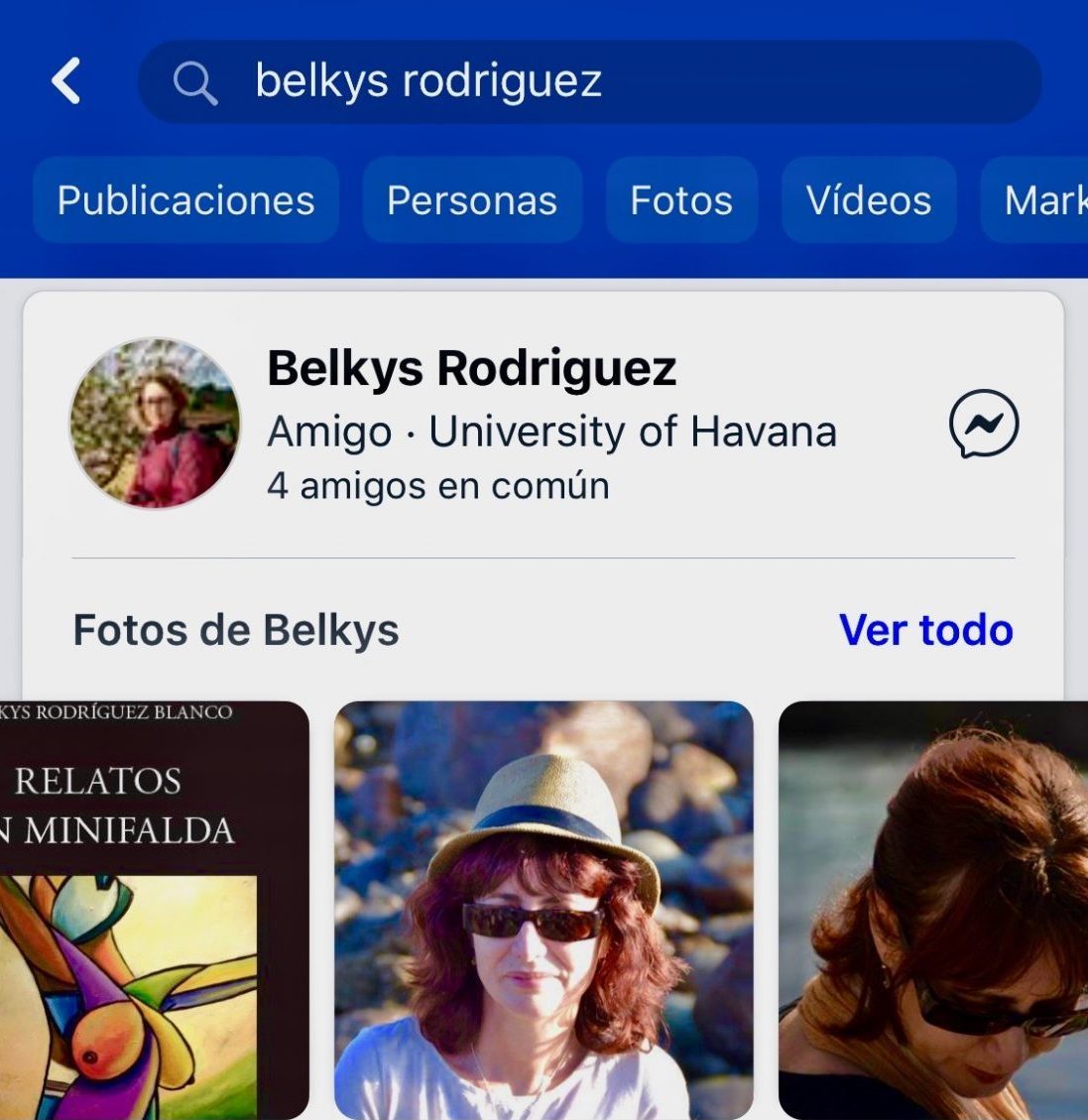
Task: Filter results by Publicaciones
Action: (185, 200)
